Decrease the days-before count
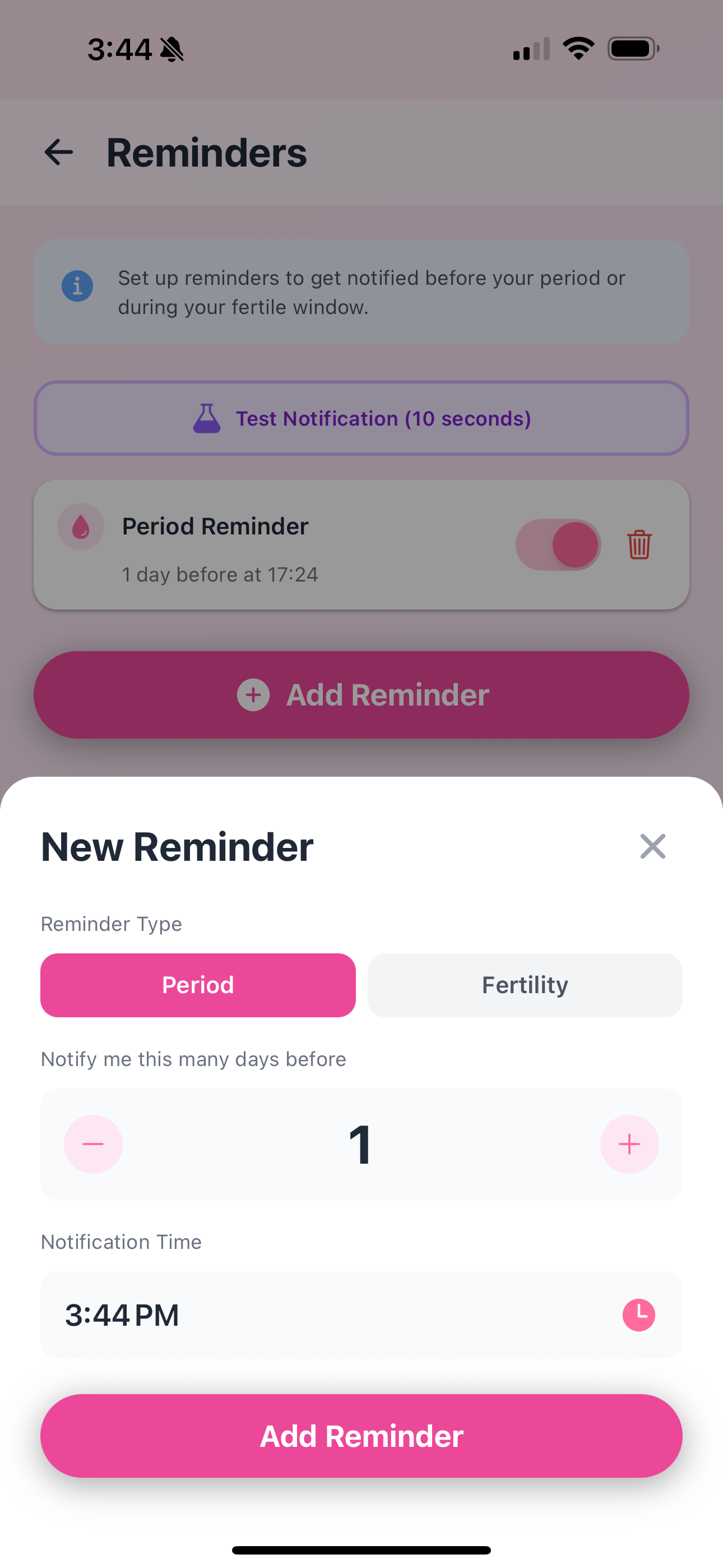Screen dimensions: 723x1568 (93, 1143)
